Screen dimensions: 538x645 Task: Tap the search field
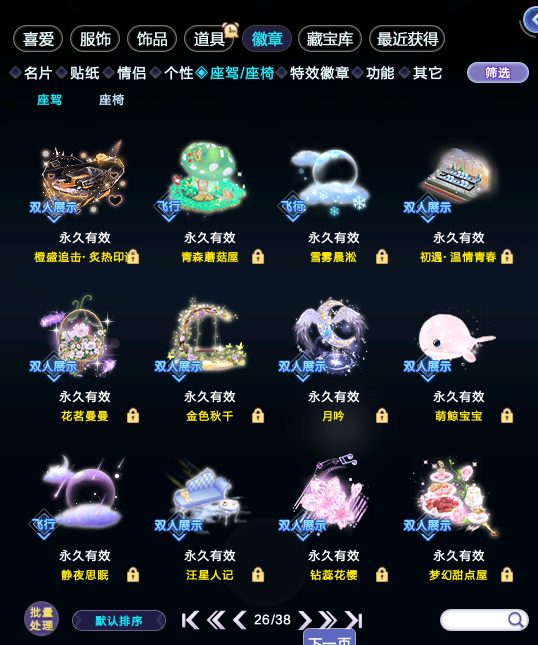[484, 619]
